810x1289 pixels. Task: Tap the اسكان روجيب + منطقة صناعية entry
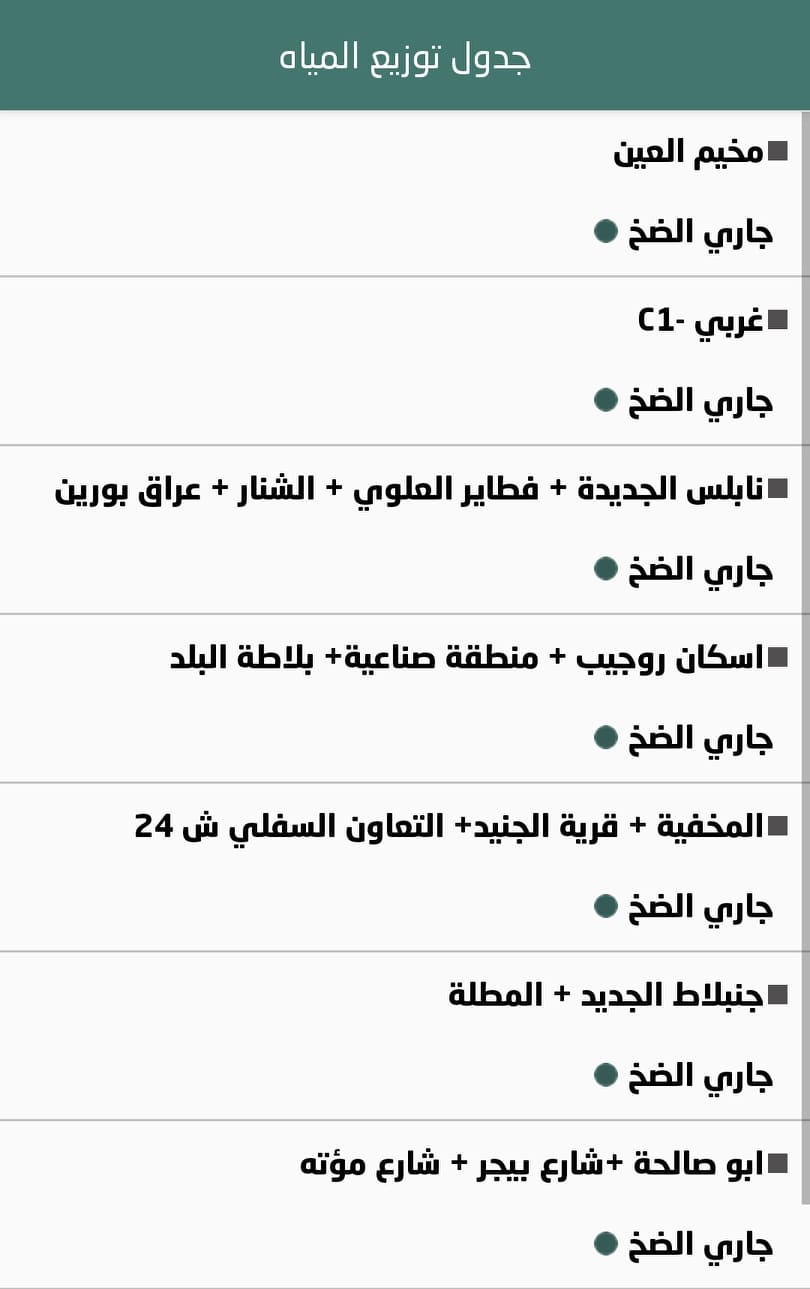466,658
